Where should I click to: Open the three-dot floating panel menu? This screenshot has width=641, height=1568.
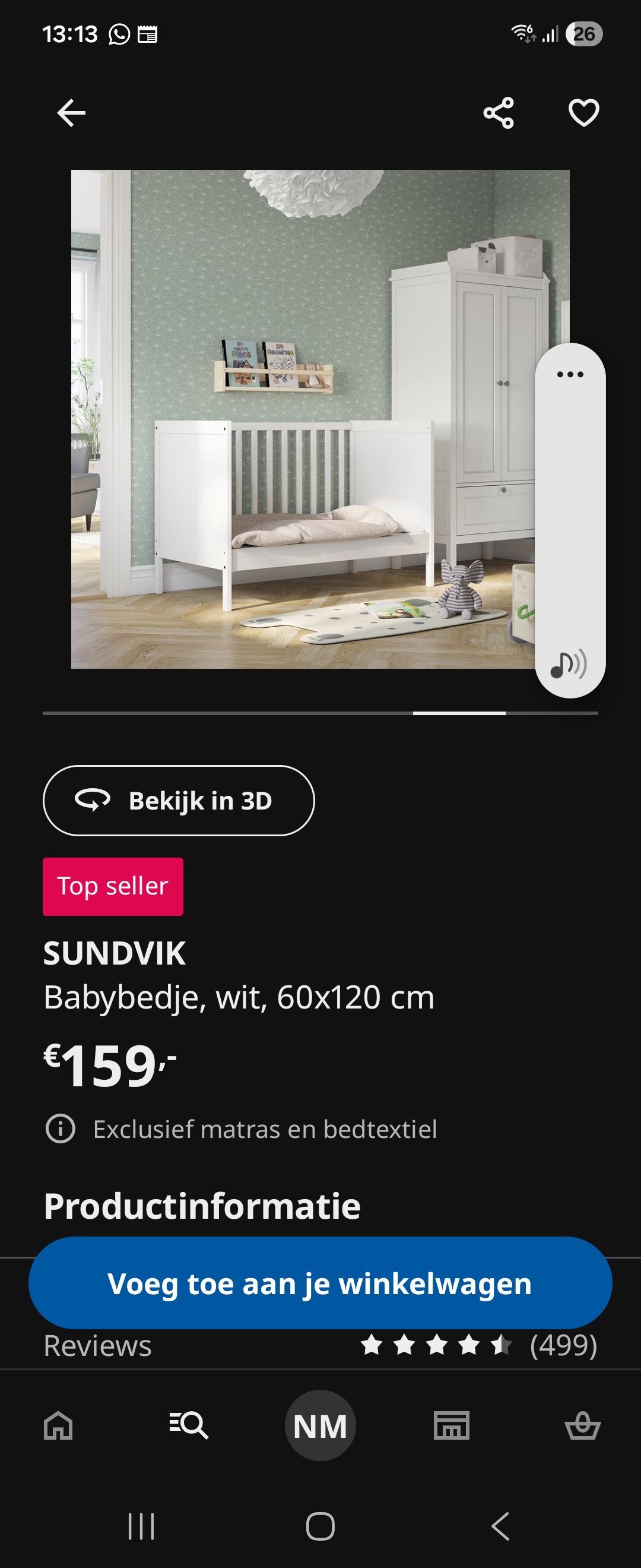point(570,374)
